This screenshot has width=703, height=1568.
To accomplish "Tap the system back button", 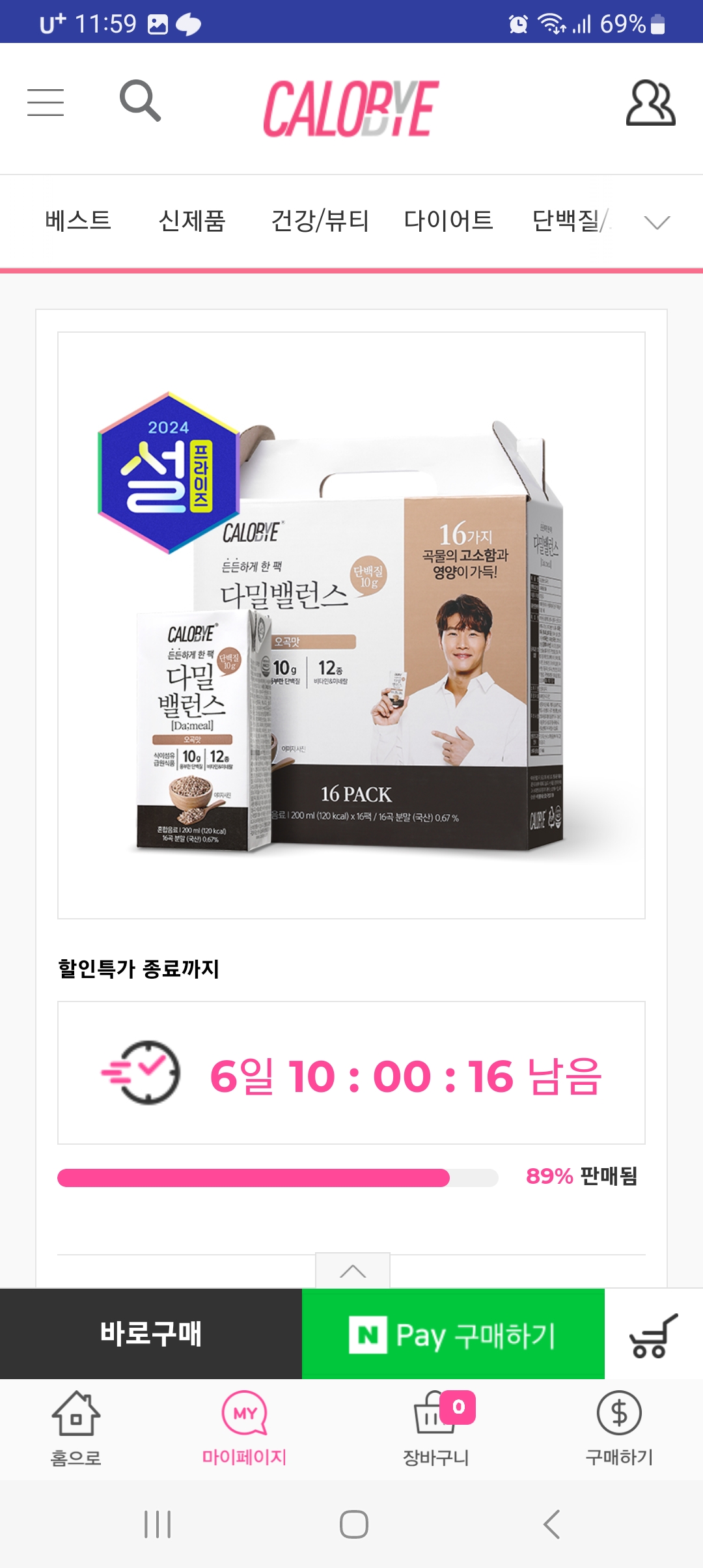I will click(x=551, y=1524).
